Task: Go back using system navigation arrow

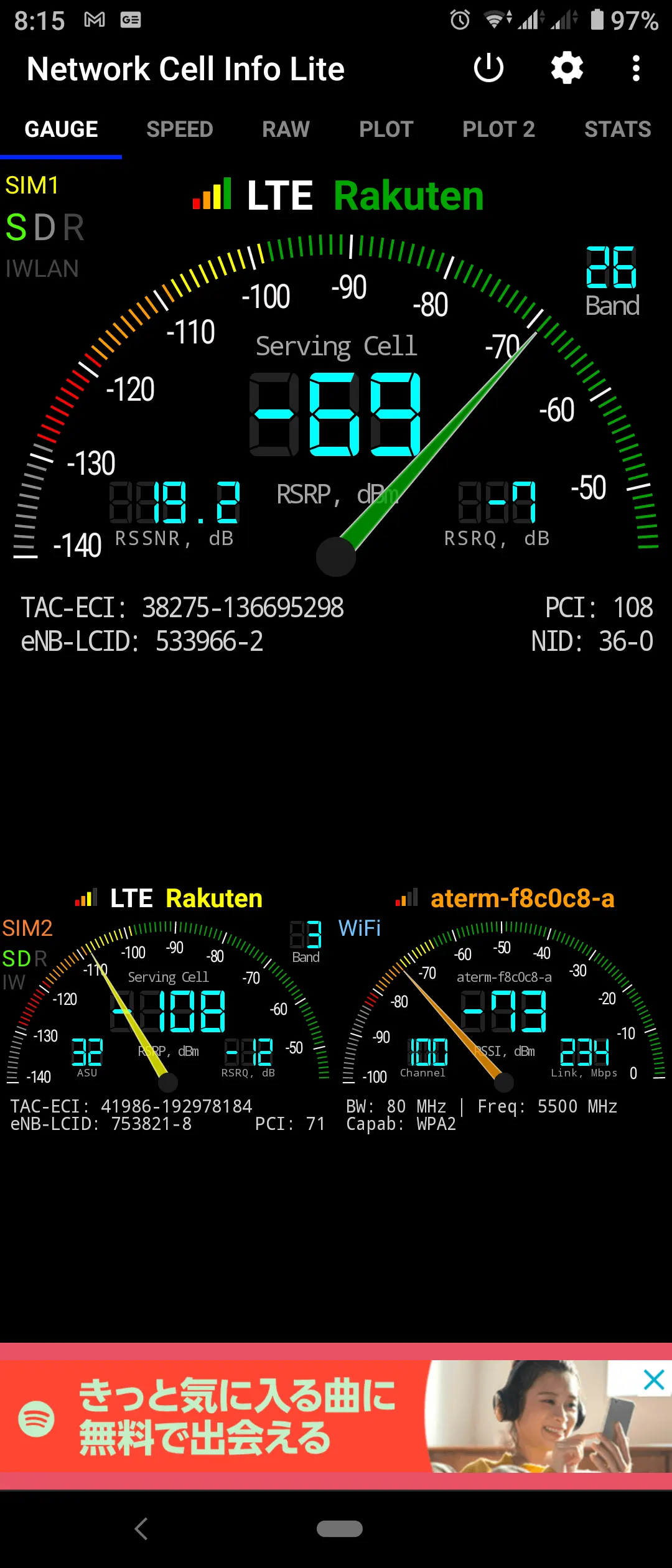Action: [142, 1528]
